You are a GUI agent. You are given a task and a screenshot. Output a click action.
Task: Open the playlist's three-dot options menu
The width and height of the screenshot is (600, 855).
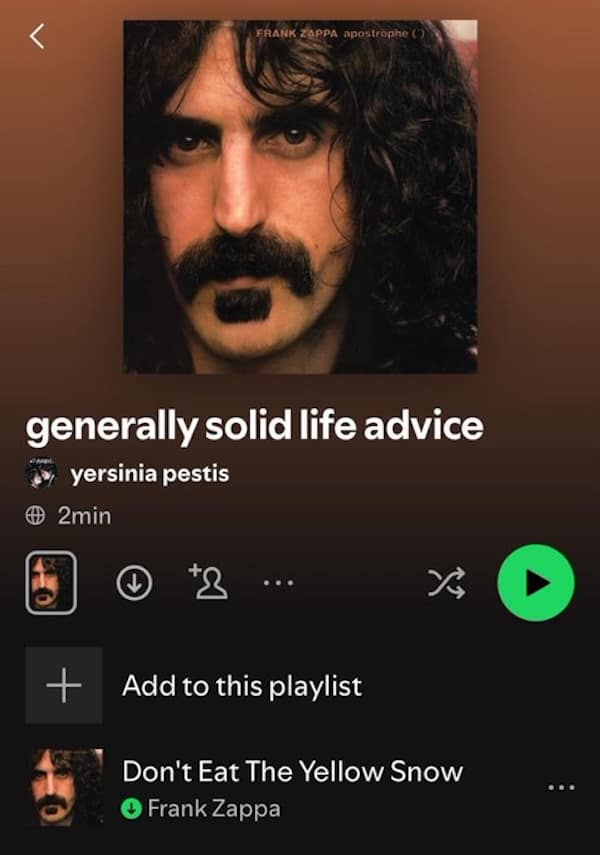click(275, 583)
